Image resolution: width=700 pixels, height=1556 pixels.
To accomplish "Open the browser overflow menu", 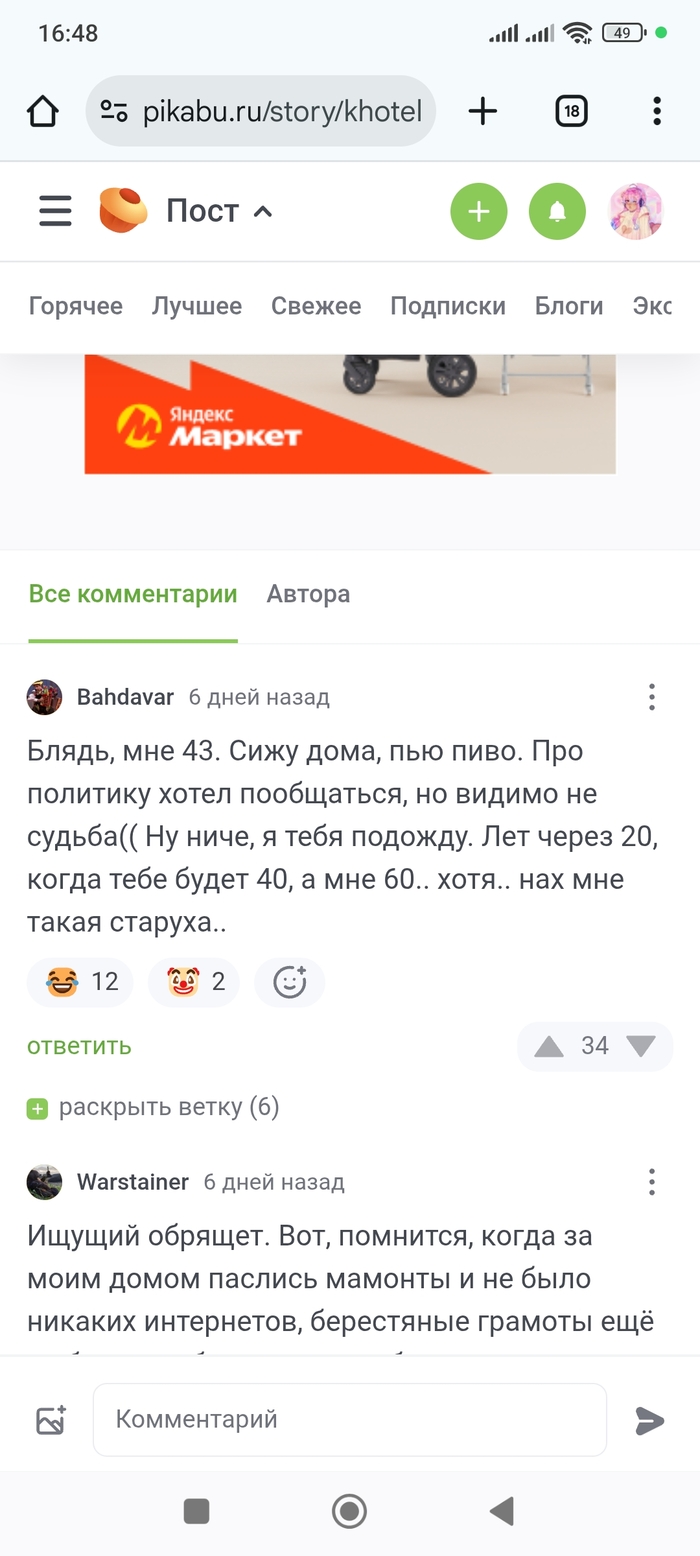I will pos(656,111).
